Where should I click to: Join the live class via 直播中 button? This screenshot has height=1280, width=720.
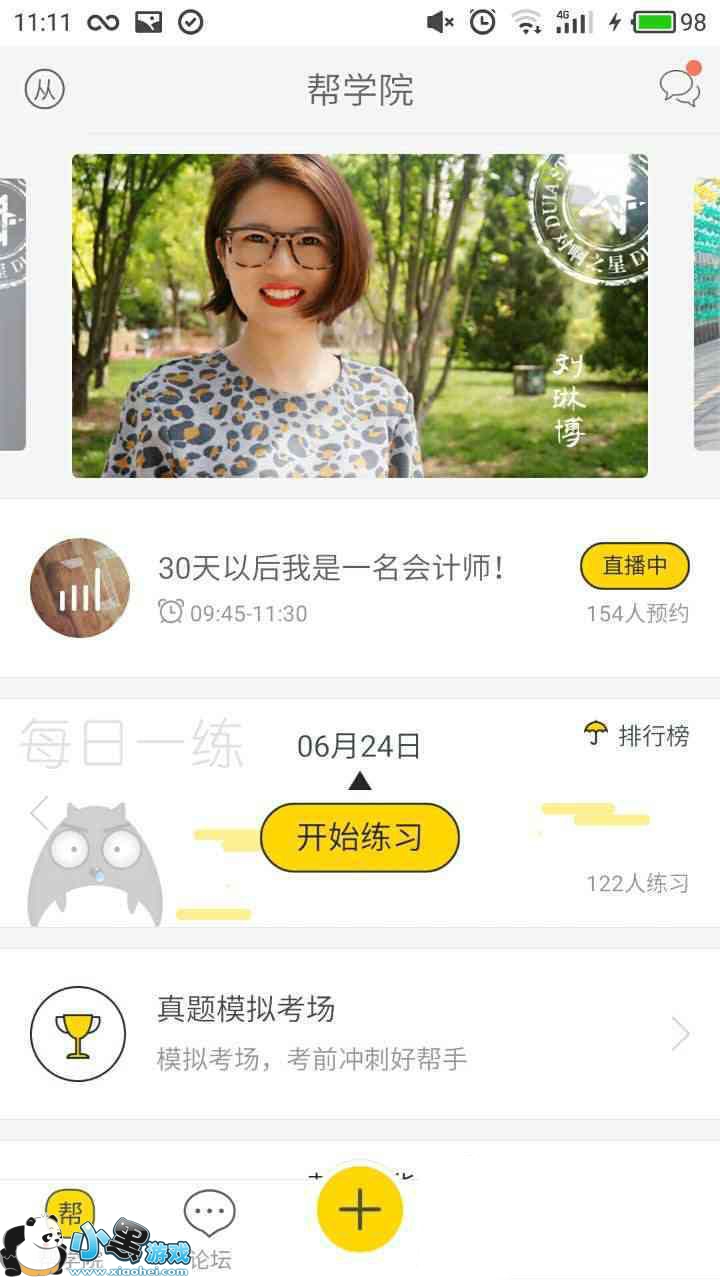coord(634,566)
